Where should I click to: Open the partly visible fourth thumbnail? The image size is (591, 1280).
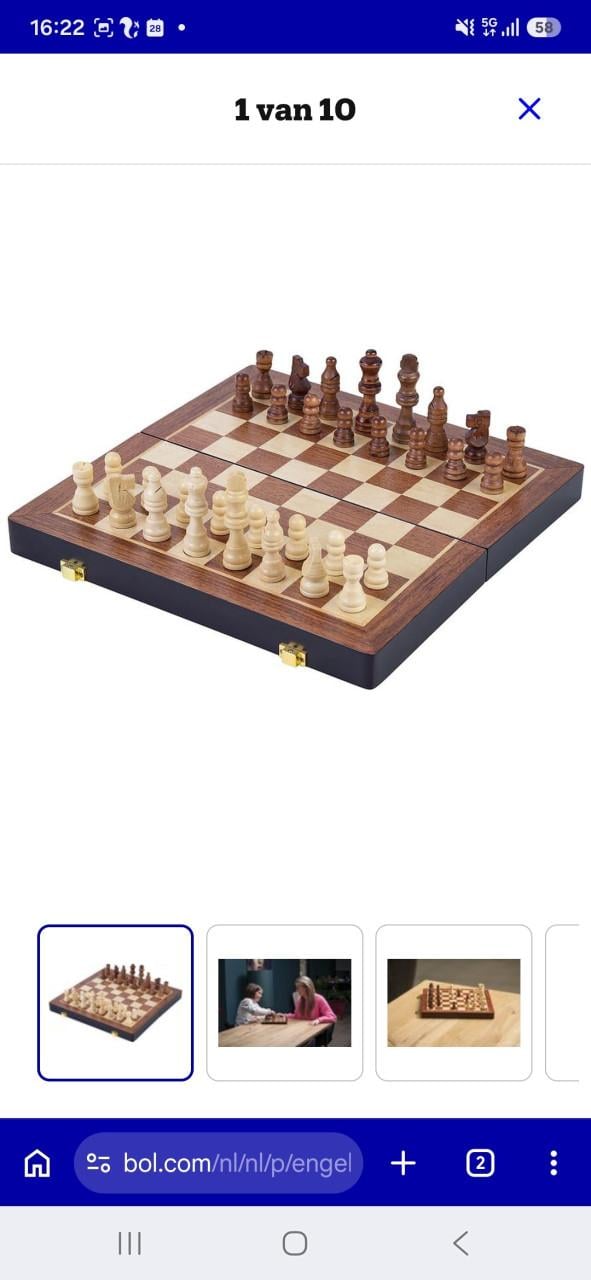[563, 1003]
